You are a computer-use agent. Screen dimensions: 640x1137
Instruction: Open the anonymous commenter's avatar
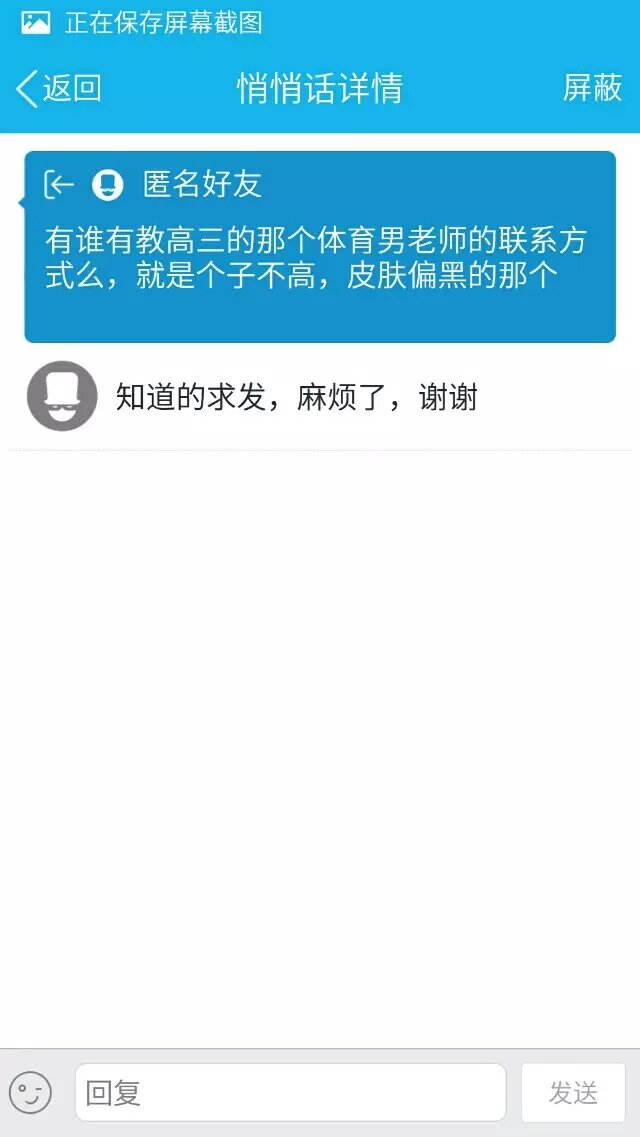pyautogui.click(x=62, y=396)
